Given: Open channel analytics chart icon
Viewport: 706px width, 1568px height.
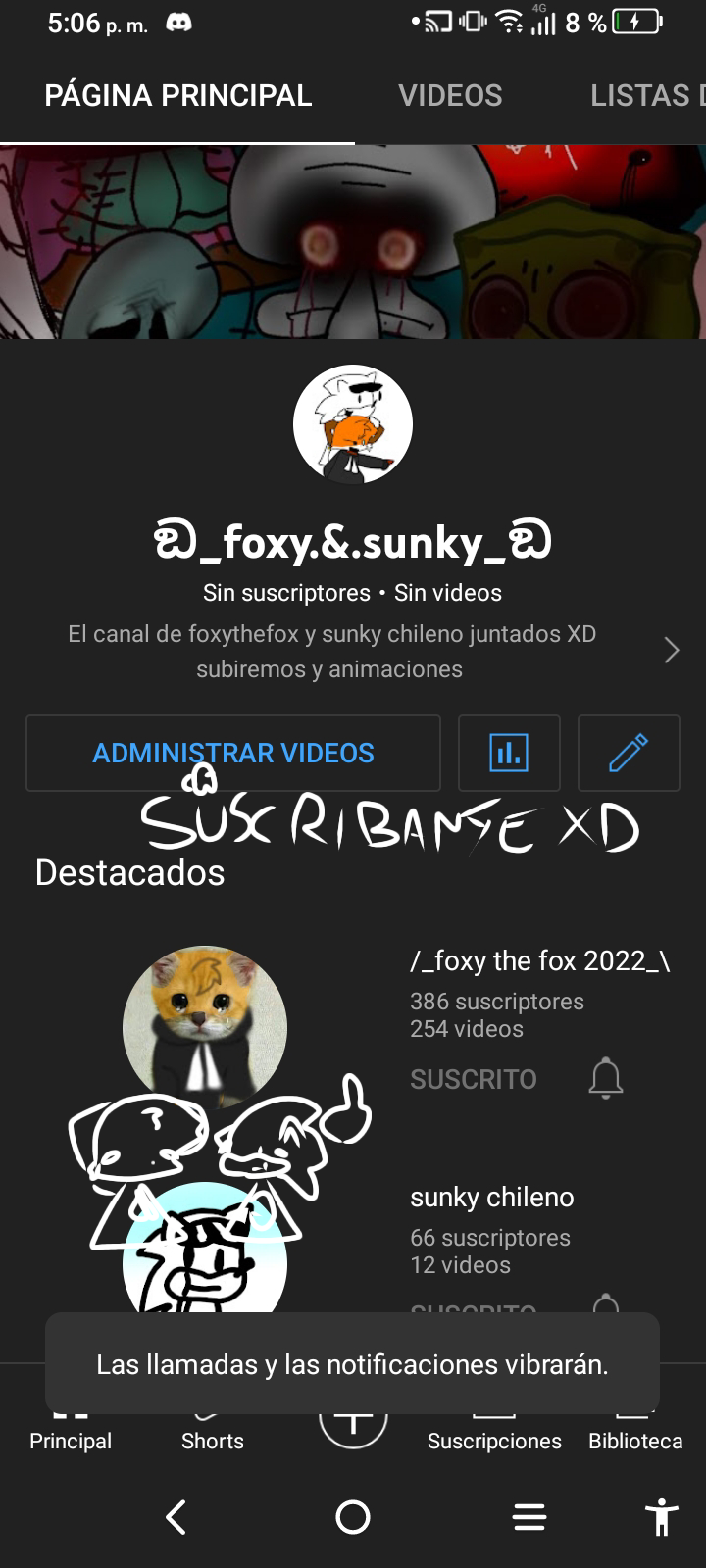Looking at the screenshot, I should pos(509,753).
